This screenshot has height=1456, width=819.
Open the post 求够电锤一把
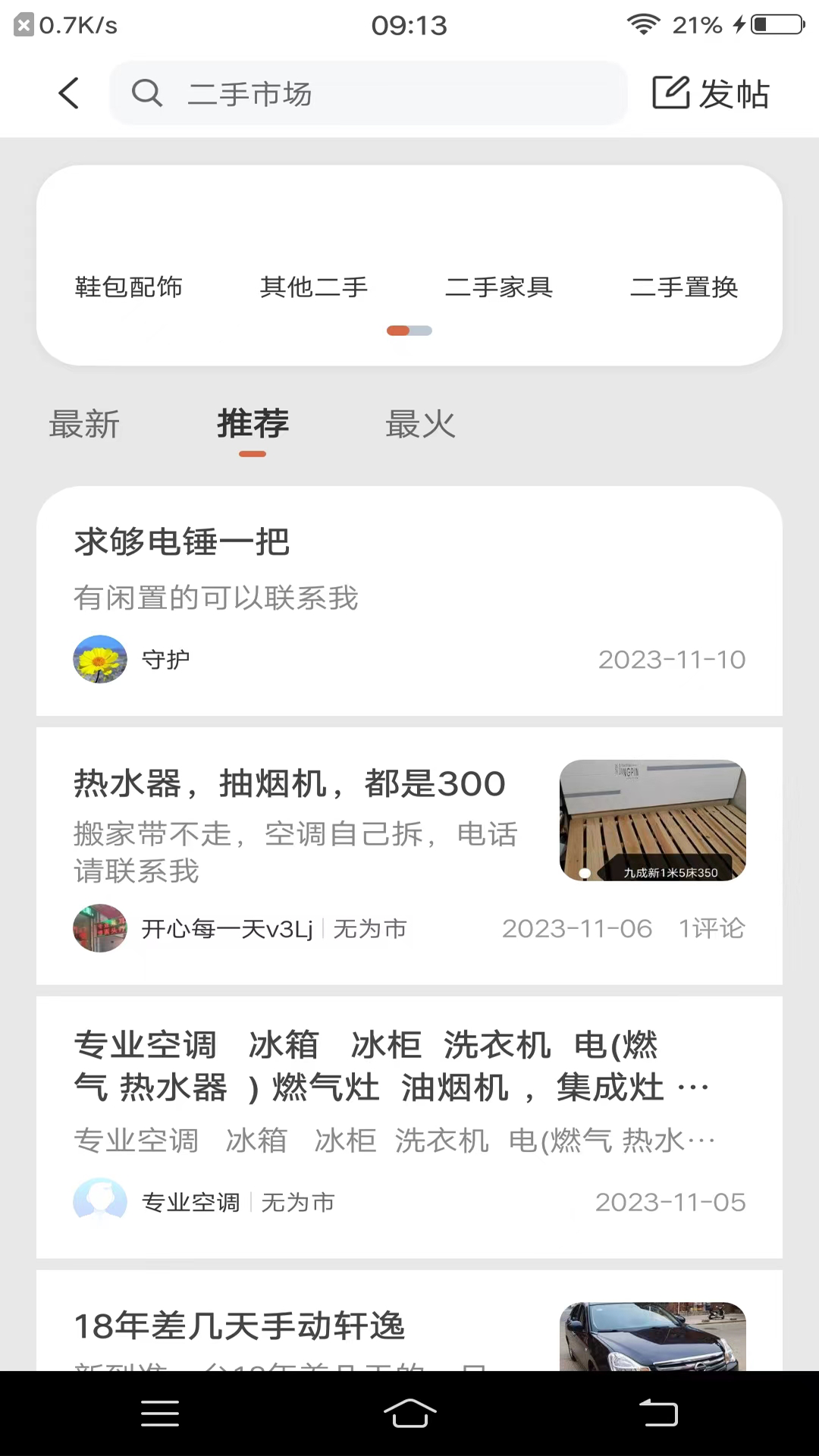182,542
